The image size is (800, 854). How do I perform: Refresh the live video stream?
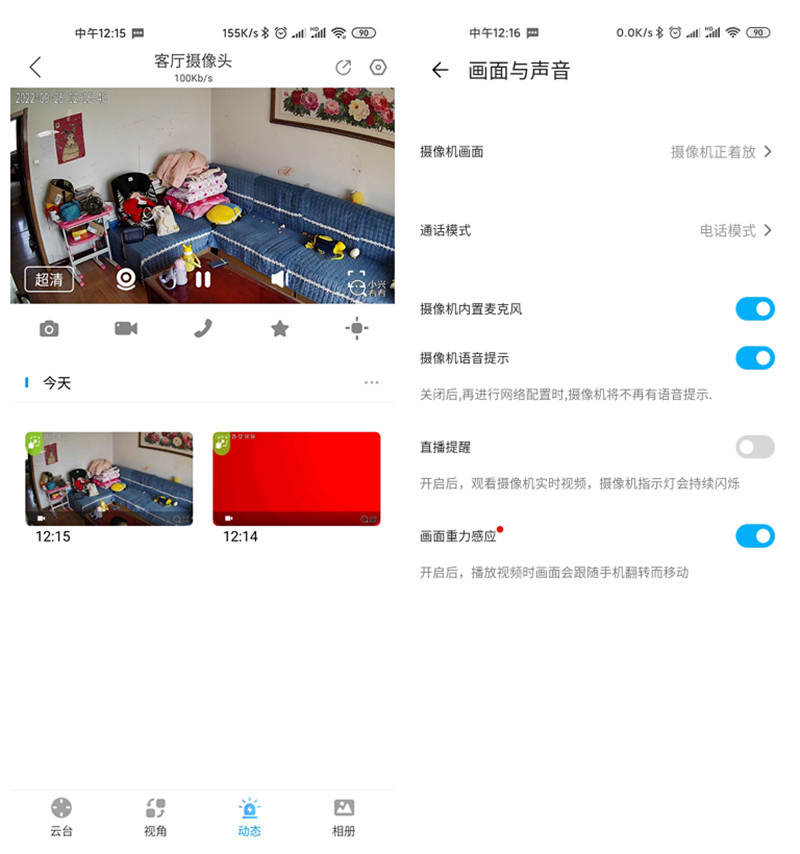pos(343,68)
